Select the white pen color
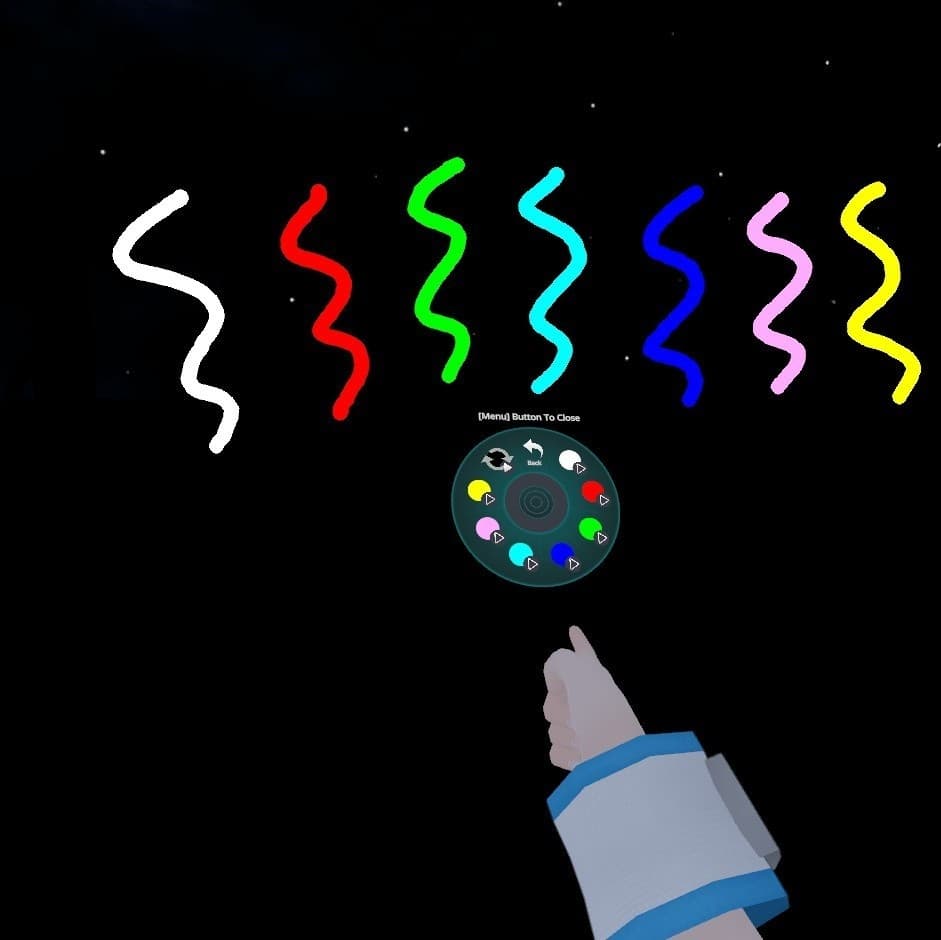 [x=571, y=461]
